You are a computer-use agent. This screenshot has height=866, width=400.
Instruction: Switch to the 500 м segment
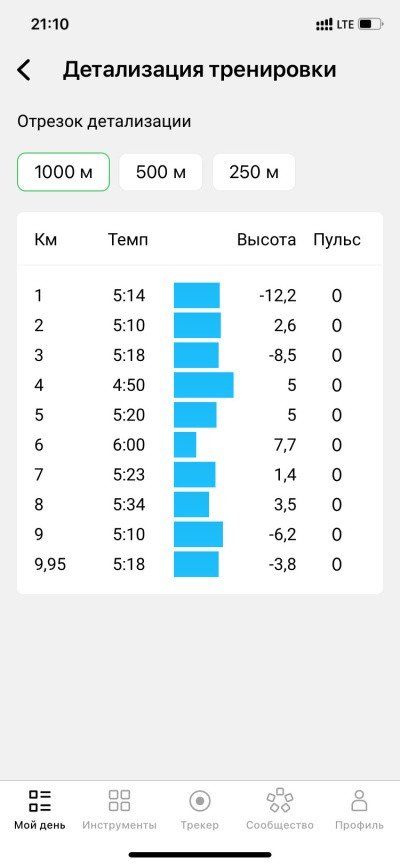[161, 172]
